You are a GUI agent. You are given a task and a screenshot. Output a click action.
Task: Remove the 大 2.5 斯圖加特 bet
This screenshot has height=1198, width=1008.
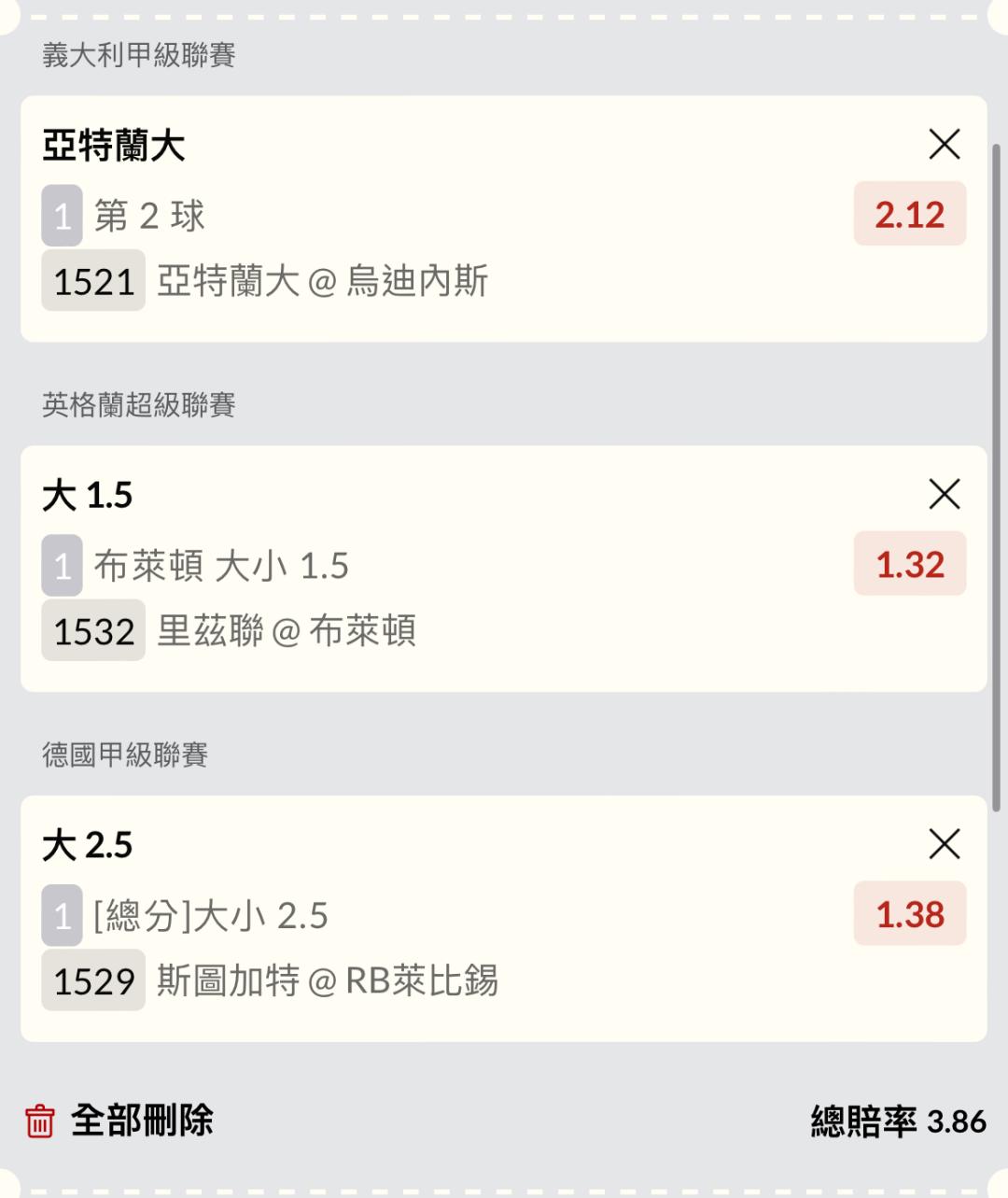pyautogui.click(x=945, y=844)
